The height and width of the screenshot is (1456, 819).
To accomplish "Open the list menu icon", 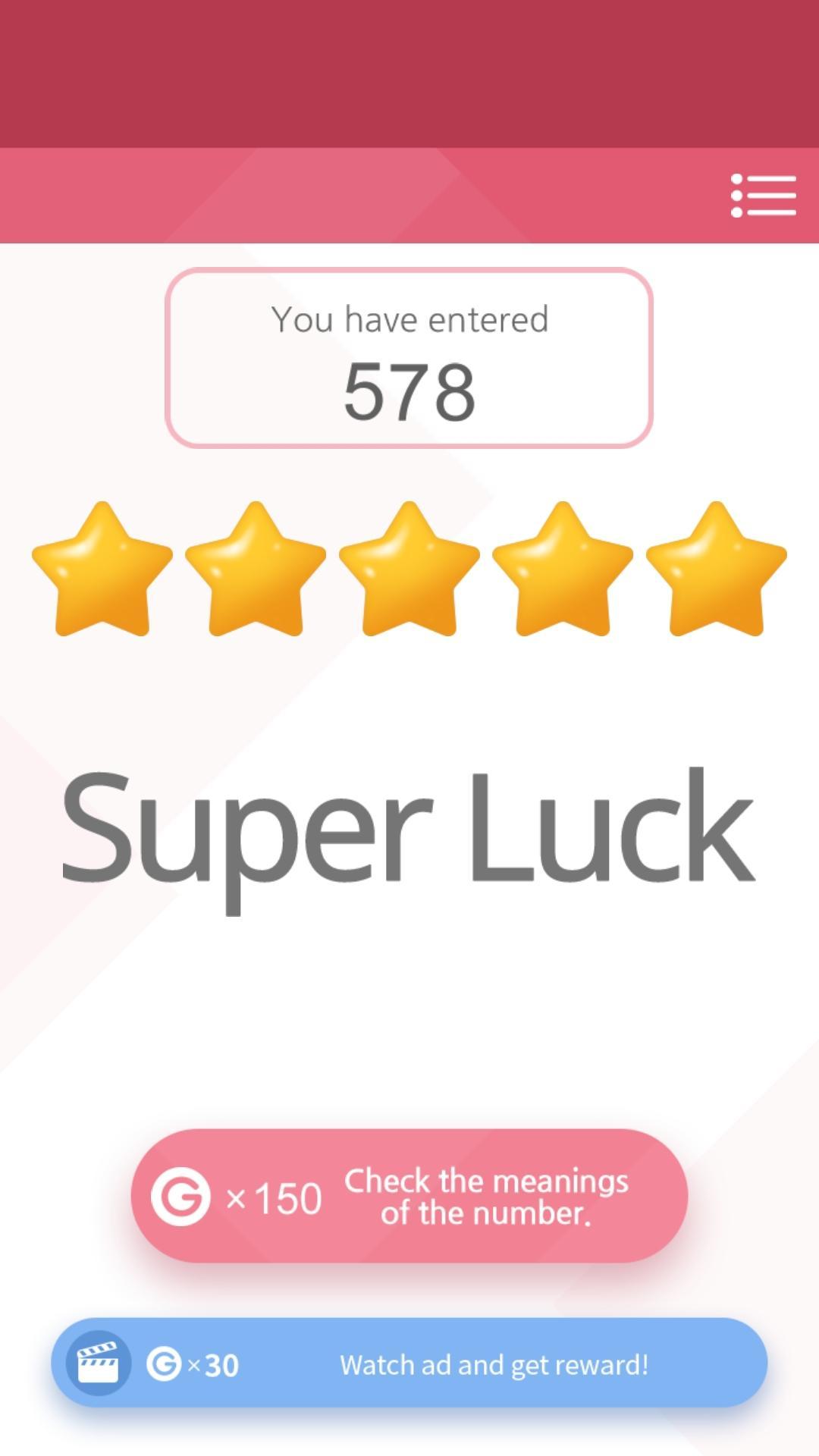I will click(763, 195).
